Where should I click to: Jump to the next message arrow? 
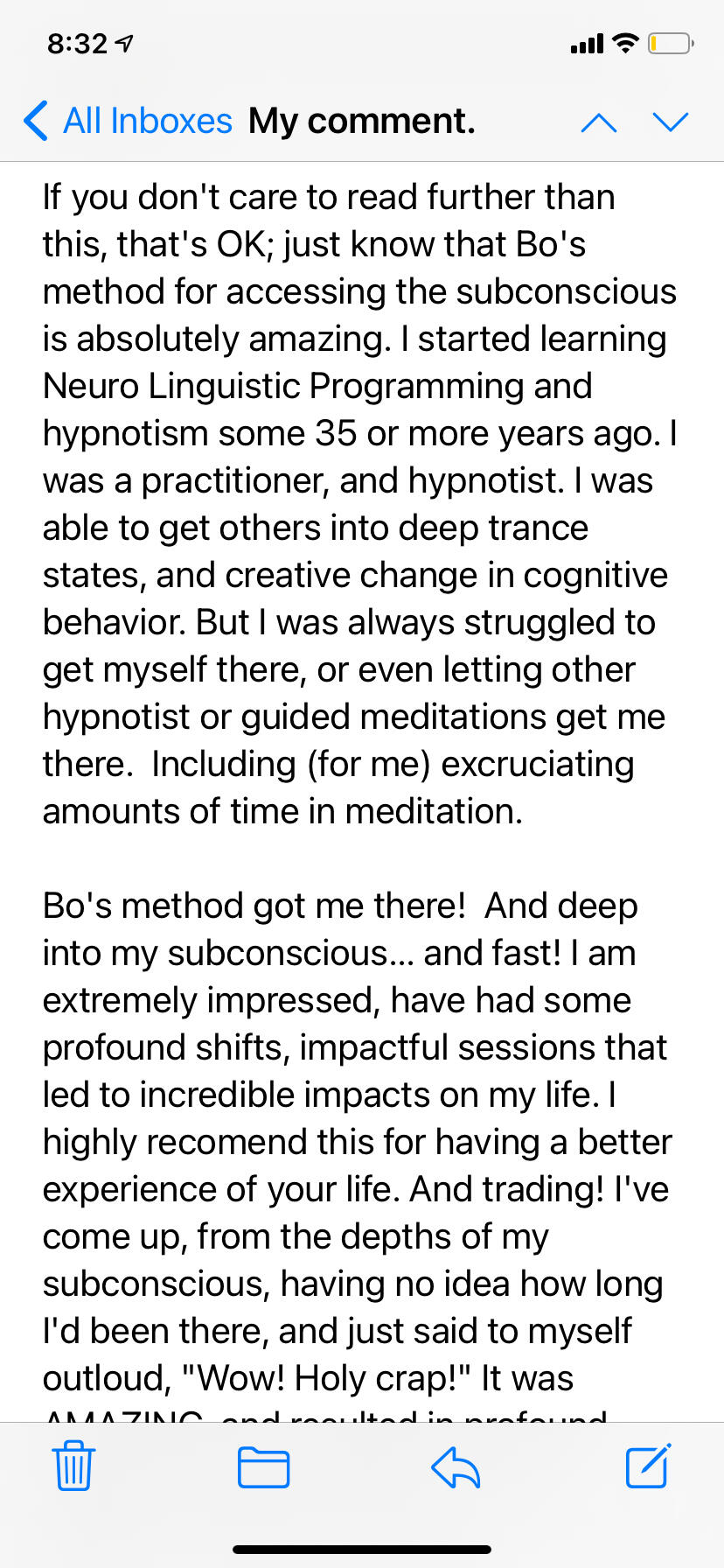[671, 122]
